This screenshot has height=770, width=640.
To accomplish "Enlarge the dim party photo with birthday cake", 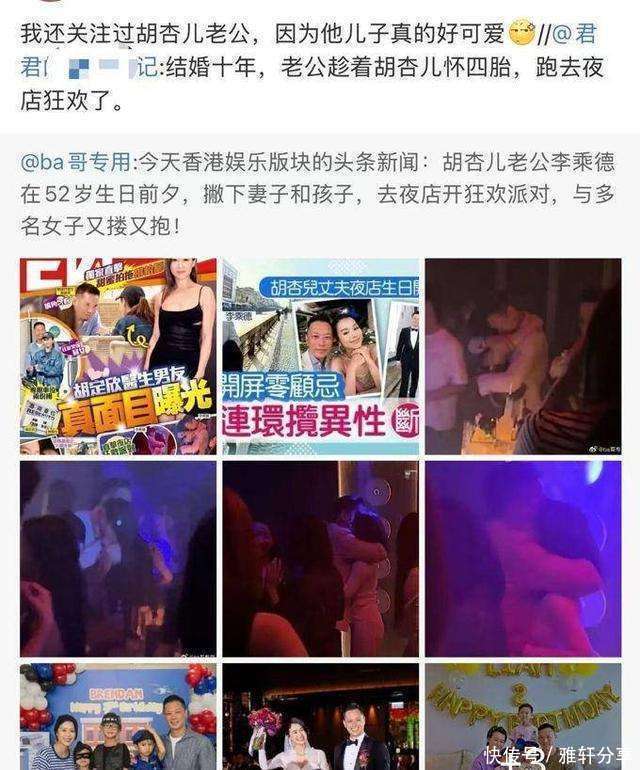I will (522, 356).
